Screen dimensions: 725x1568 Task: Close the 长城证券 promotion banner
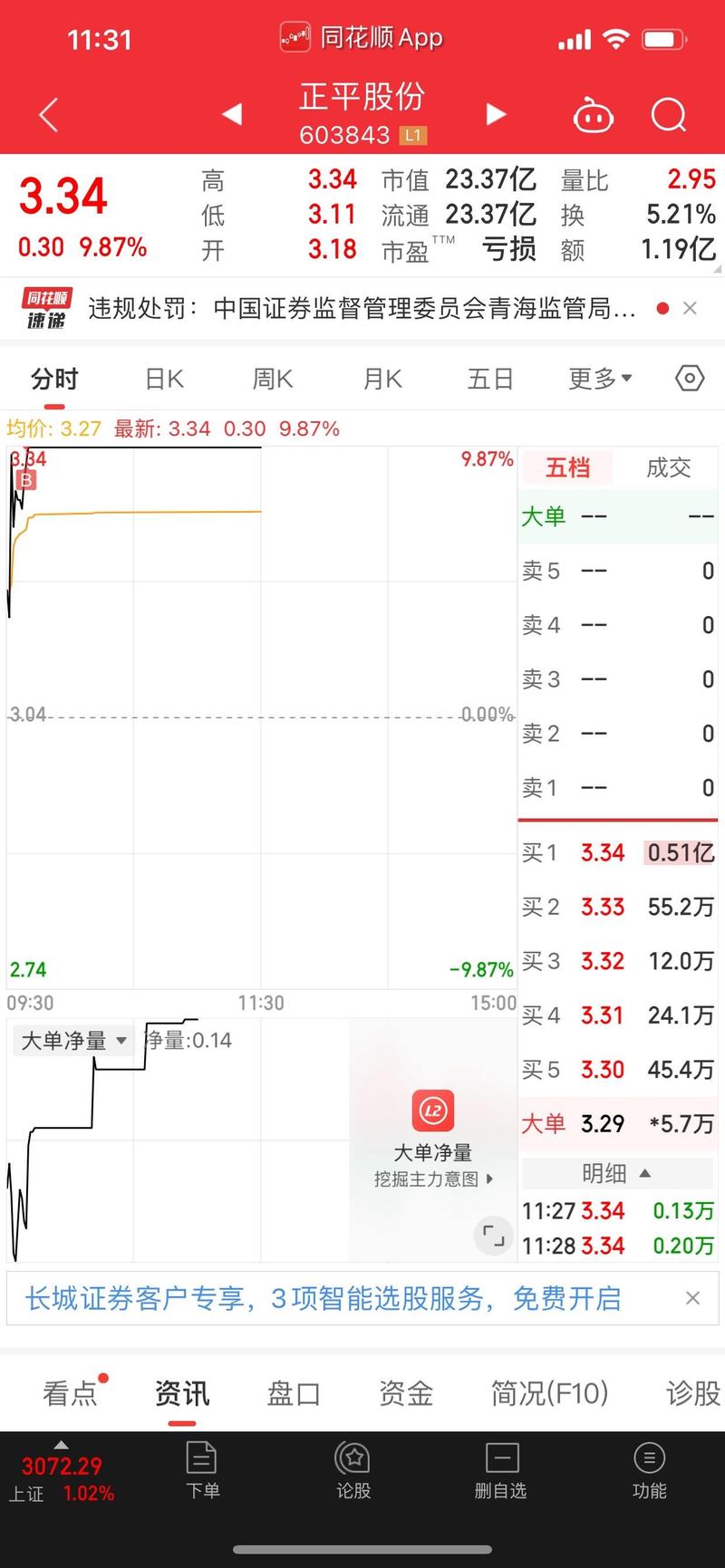[692, 1298]
